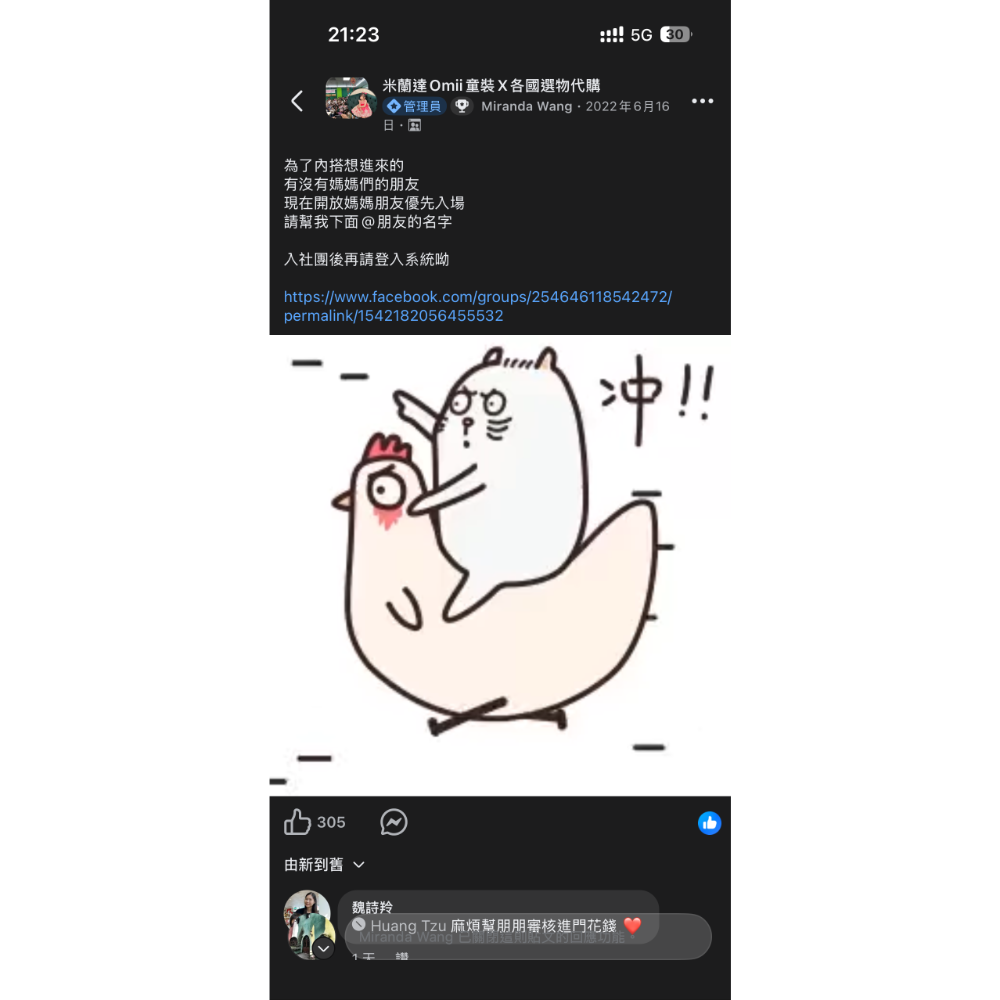Open the post's three-dot overflow menu
The width and height of the screenshot is (1000, 1000).
pos(703,101)
